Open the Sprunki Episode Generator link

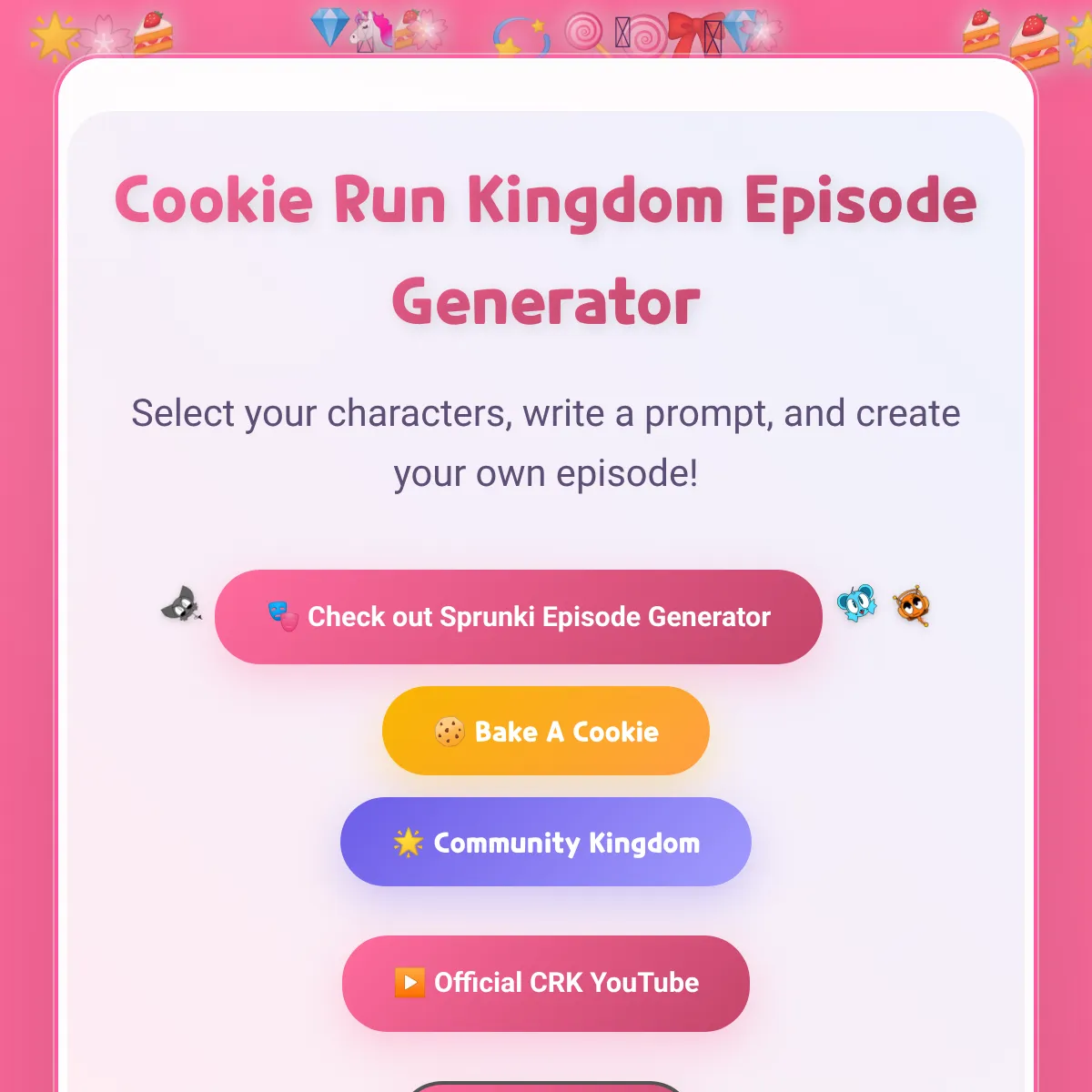coord(519,617)
